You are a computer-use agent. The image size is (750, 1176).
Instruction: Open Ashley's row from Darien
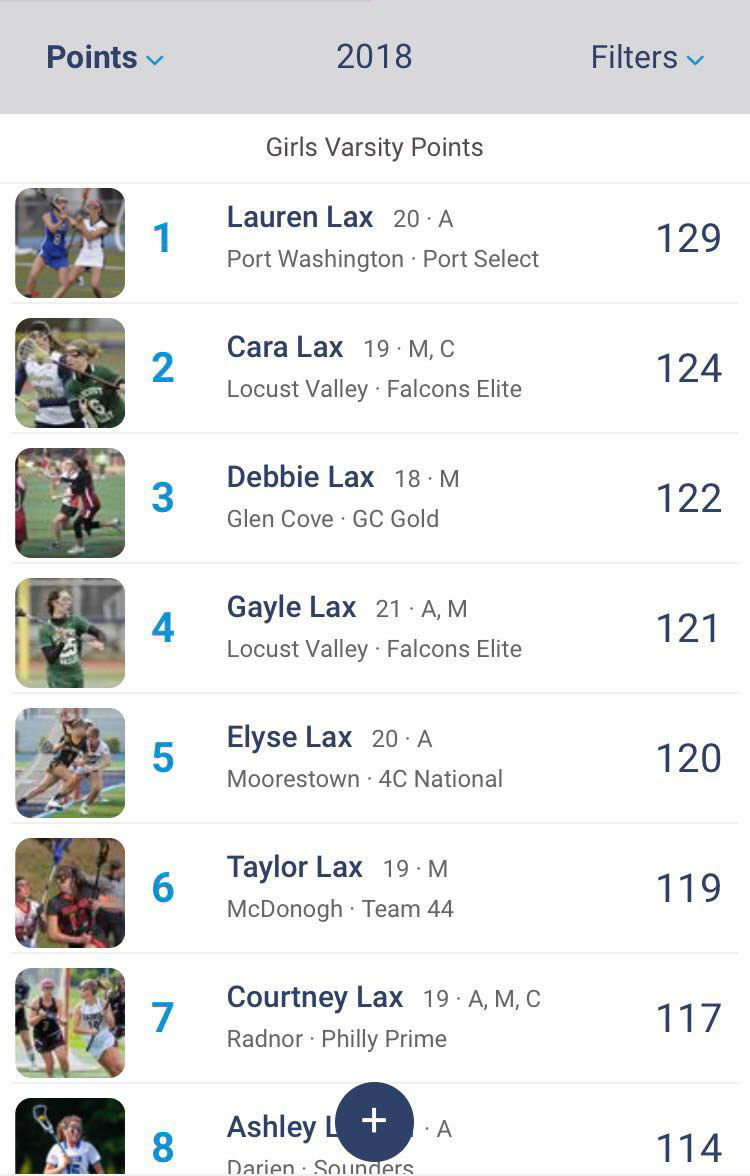click(x=270, y=1128)
